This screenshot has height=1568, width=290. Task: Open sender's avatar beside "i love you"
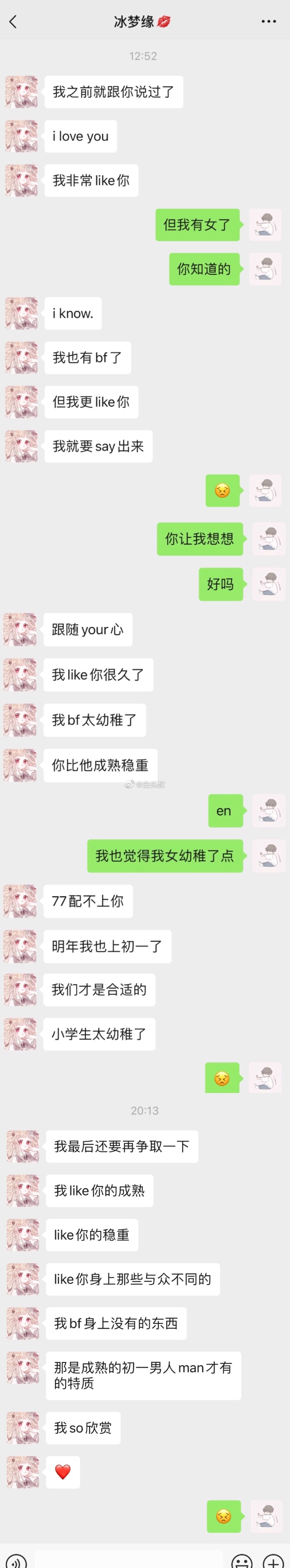click(x=21, y=136)
